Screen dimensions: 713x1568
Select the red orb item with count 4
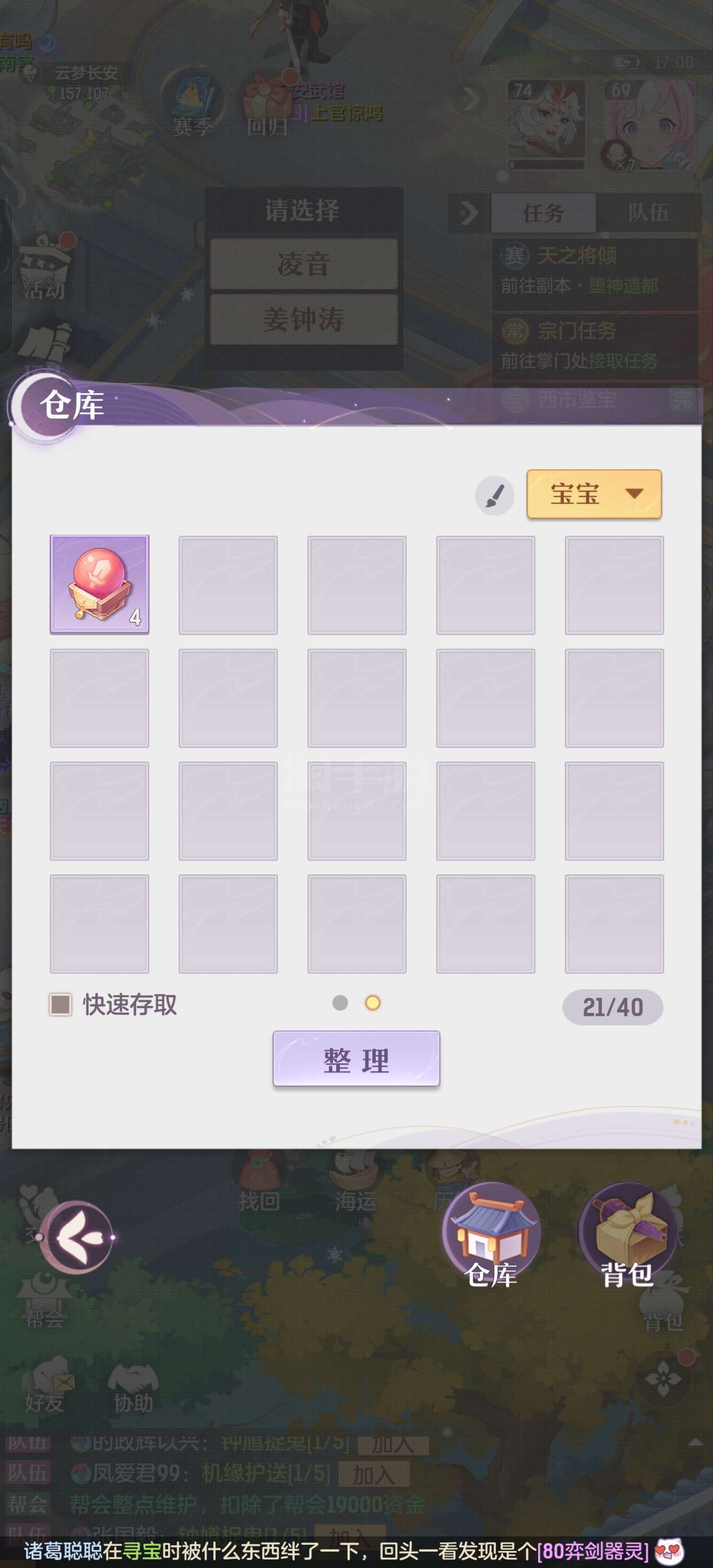click(x=99, y=584)
